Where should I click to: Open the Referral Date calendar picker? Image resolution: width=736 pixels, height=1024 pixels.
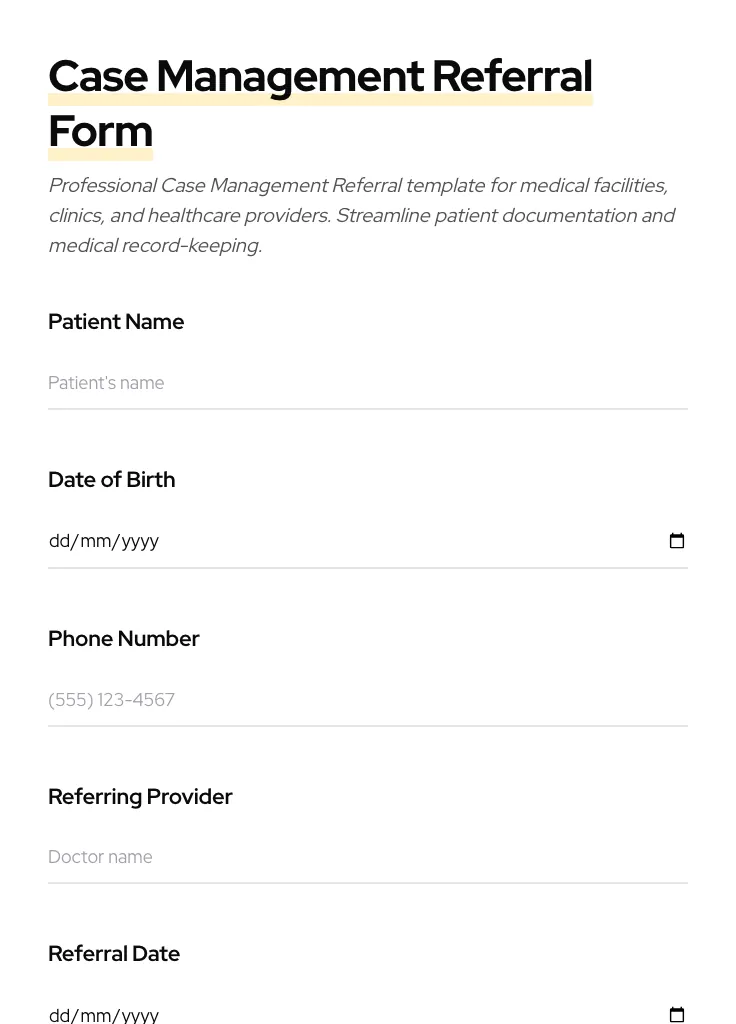tap(677, 1013)
